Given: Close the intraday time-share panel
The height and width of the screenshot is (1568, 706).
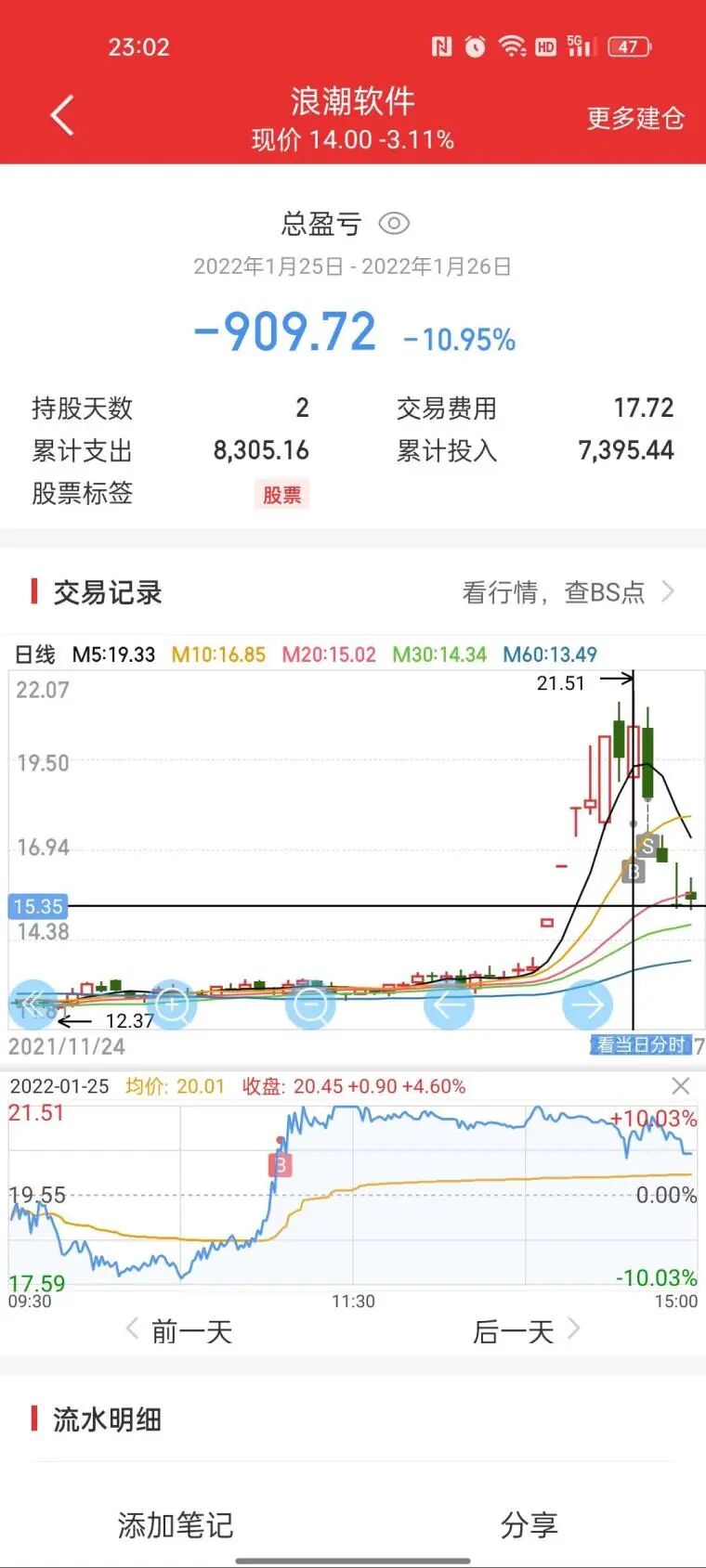Looking at the screenshot, I should click(681, 1086).
